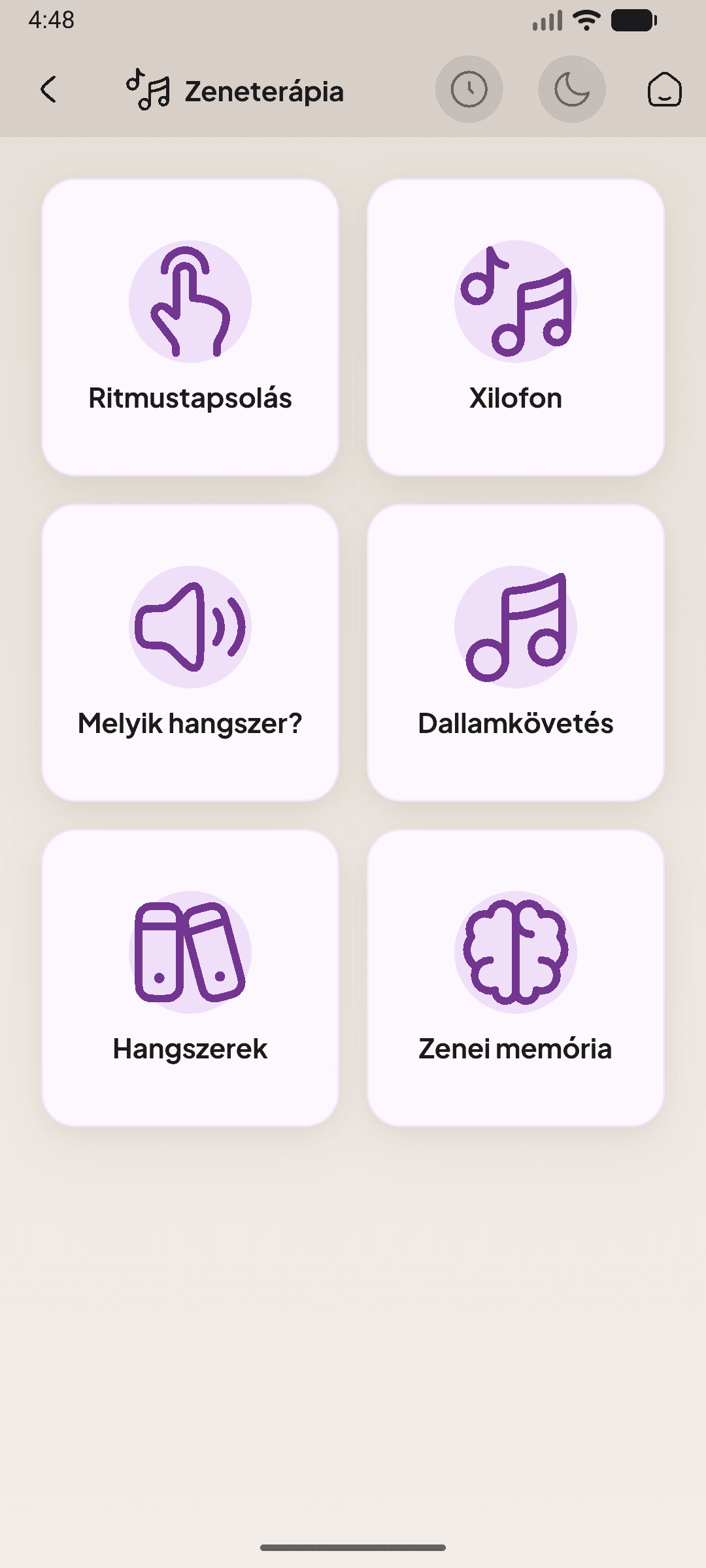
Task: Toggle night mode with the moon icon
Action: pyautogui.click(x=571, y=90)
